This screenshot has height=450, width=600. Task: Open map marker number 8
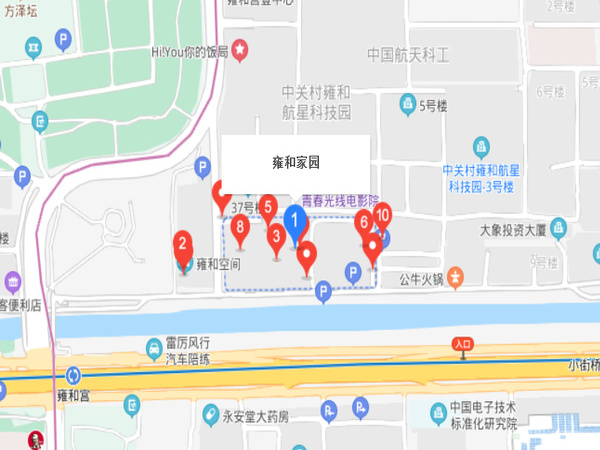(x=239, y=226)
